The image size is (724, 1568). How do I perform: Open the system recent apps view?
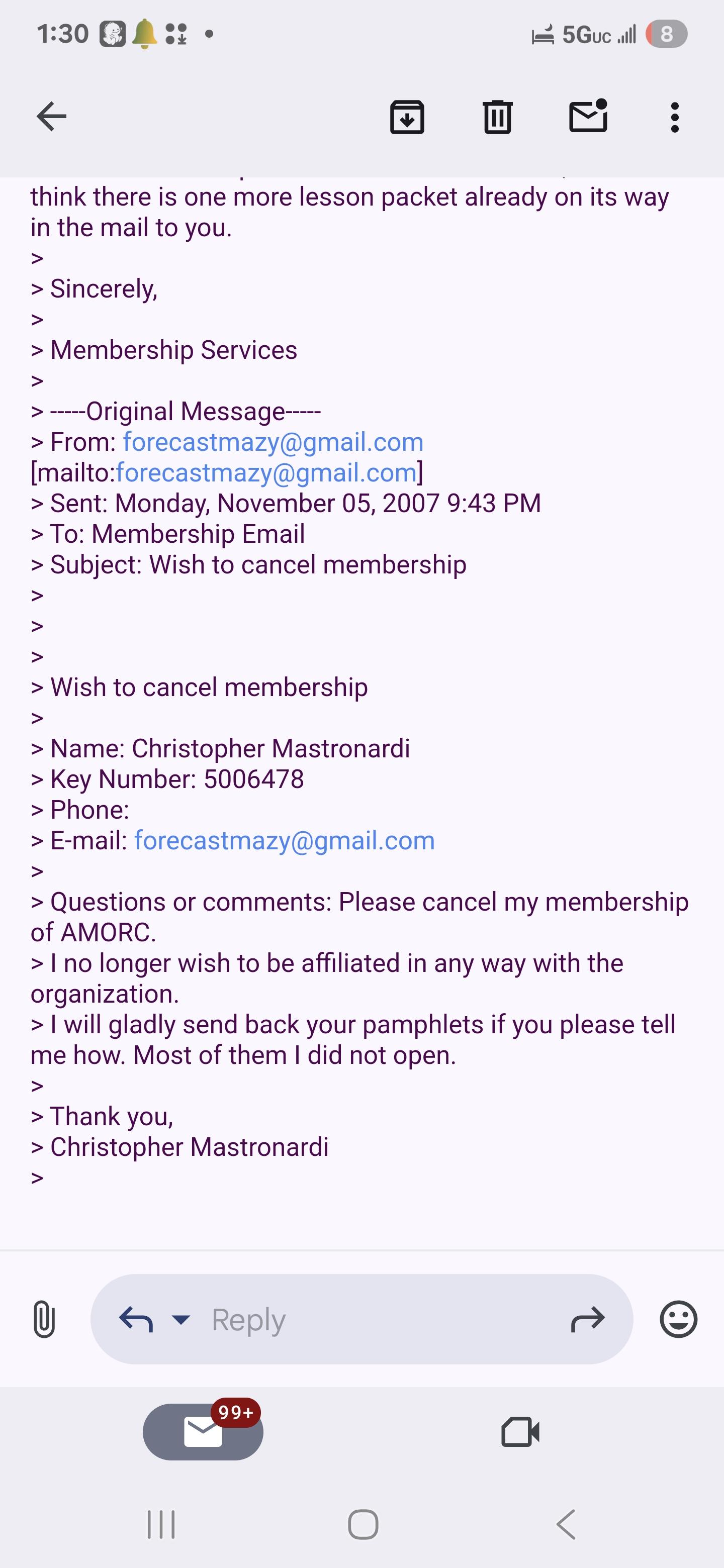(161, 1524)
